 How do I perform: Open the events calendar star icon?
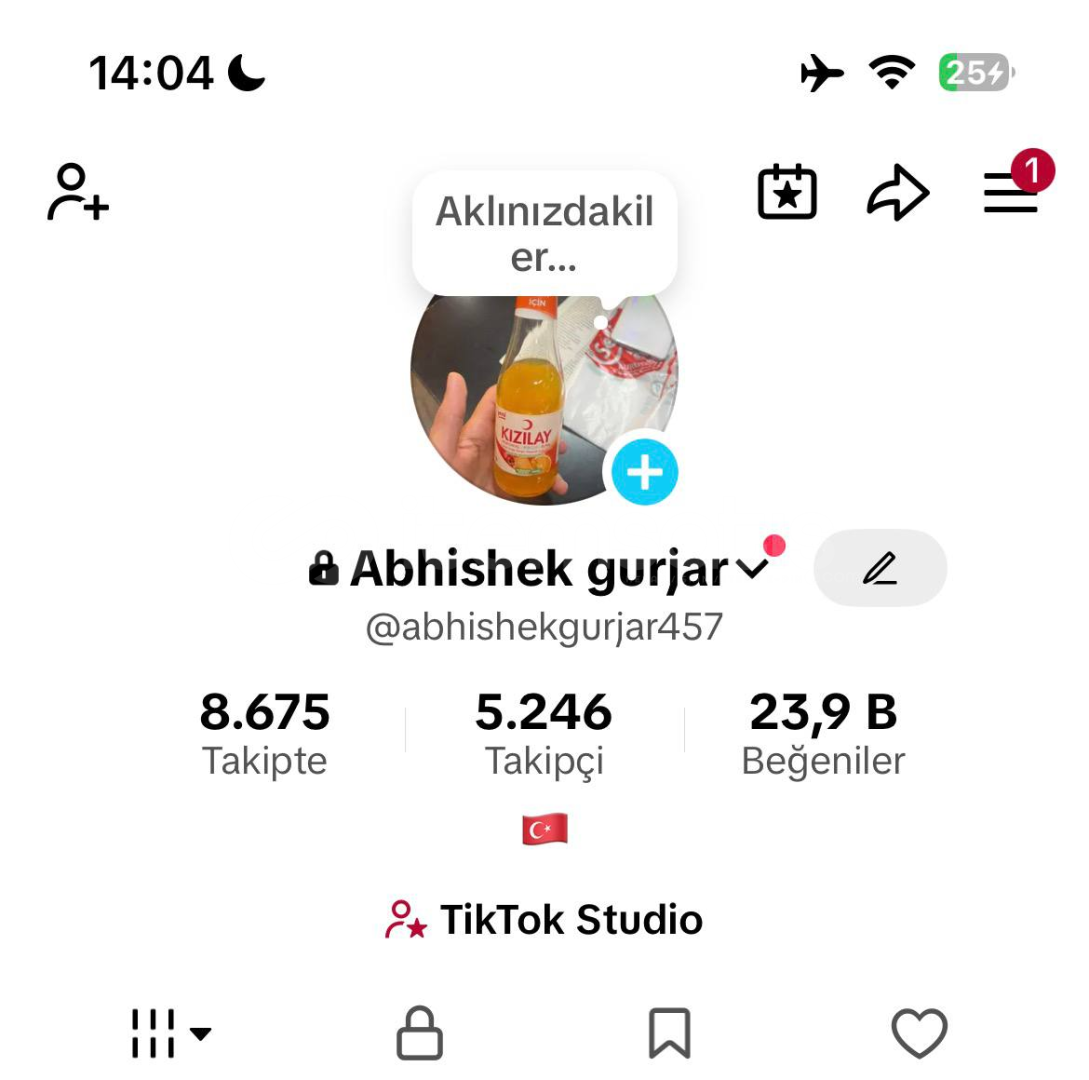(787, 193)
